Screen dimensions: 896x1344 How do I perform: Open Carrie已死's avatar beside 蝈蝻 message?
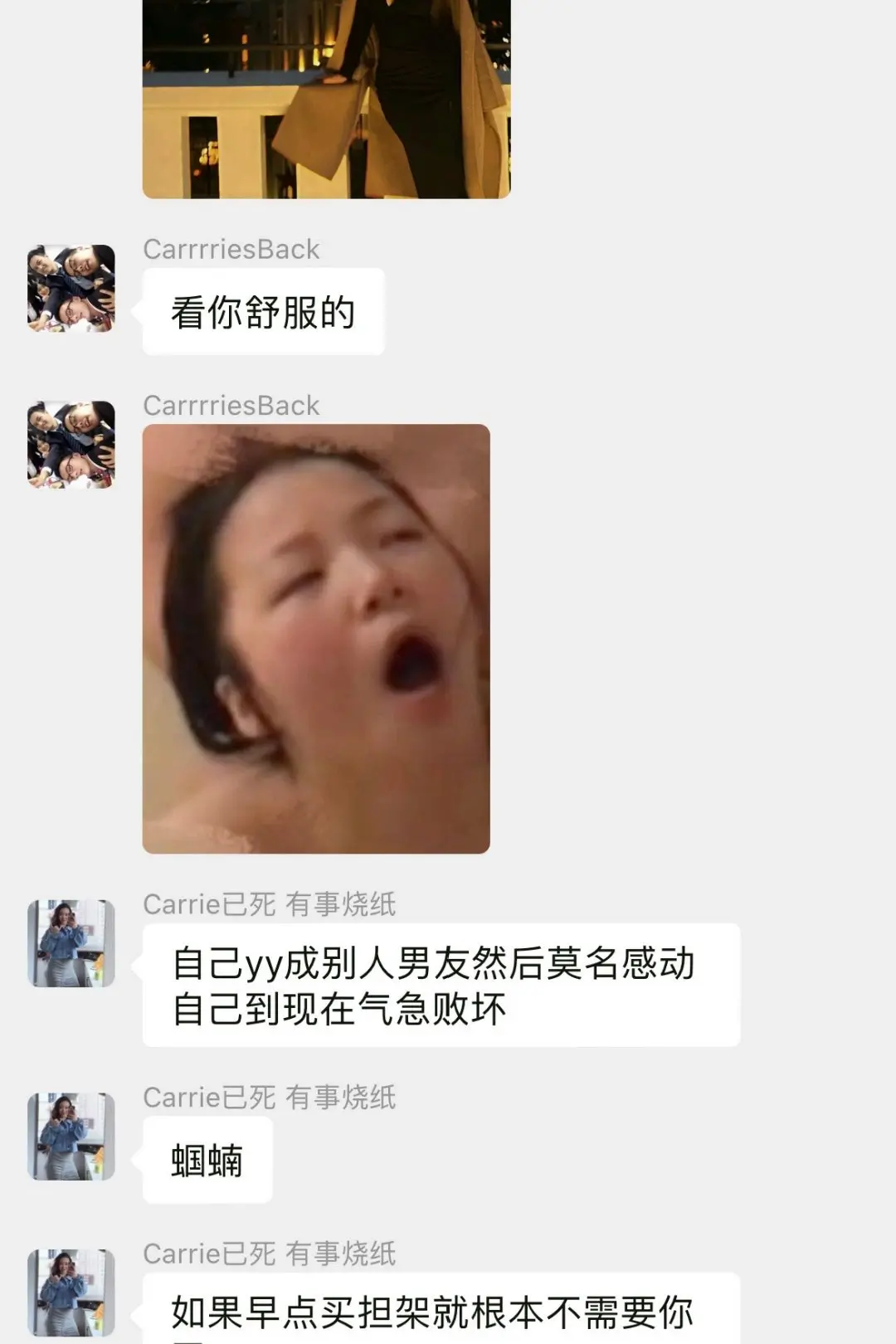[71, 1137]
